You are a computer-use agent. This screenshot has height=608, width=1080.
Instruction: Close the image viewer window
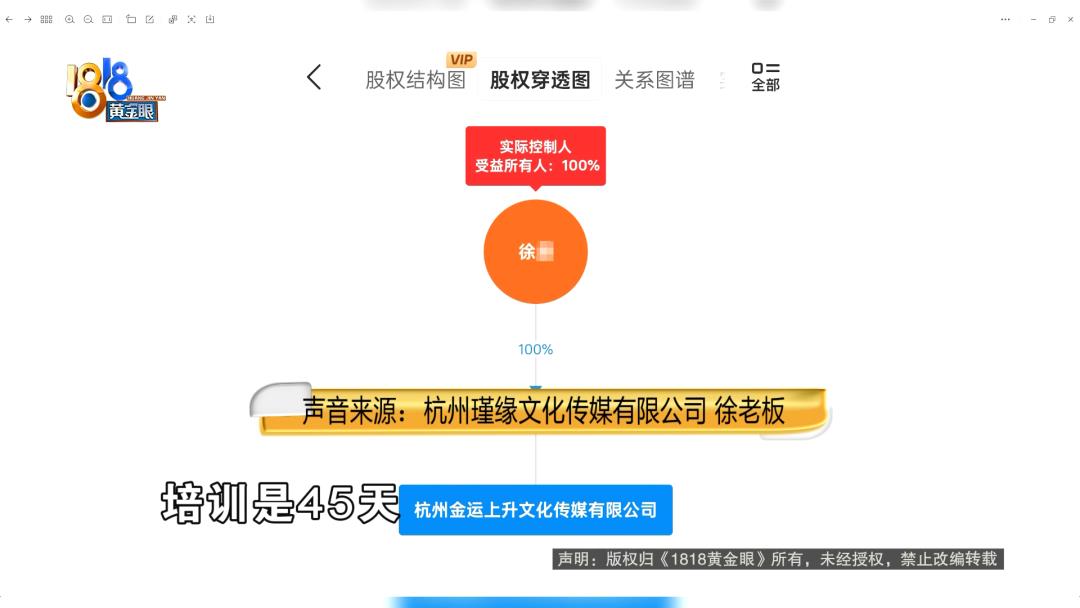click(x=1070, y=19)
